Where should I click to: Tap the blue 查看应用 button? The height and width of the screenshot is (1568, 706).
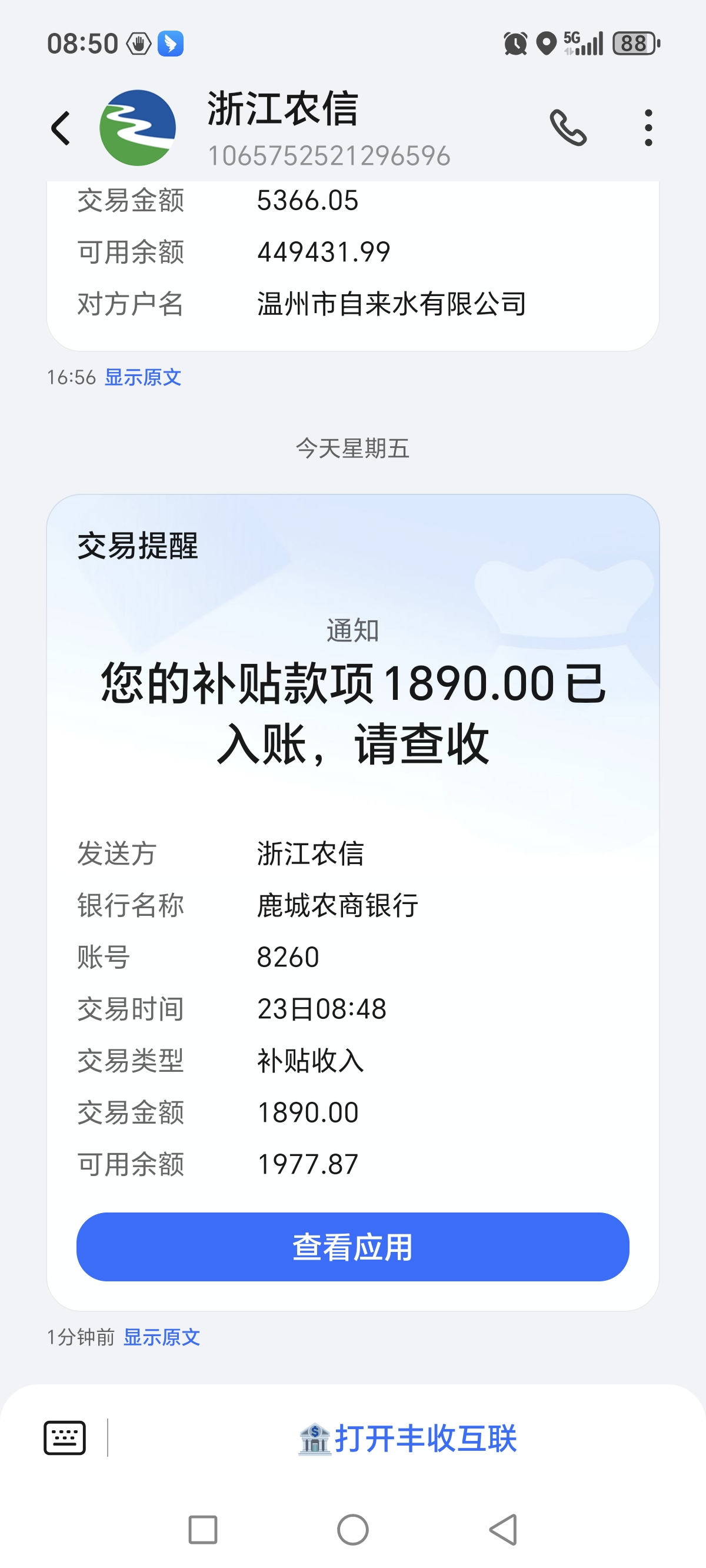click(x=352, y=1247)
